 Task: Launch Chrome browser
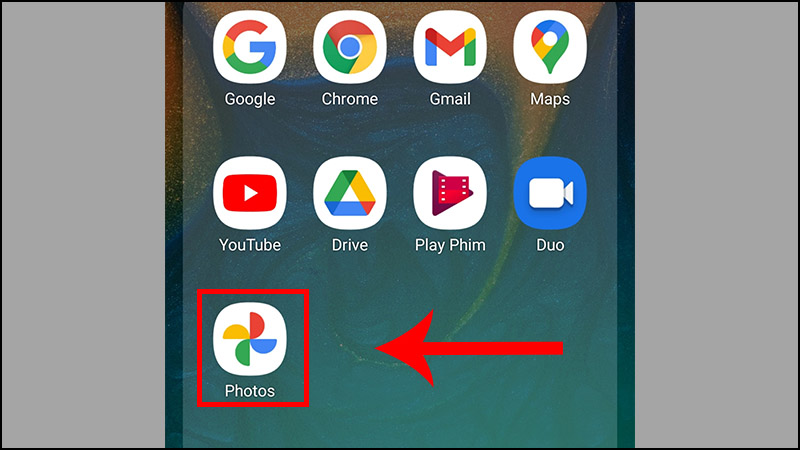350,48
